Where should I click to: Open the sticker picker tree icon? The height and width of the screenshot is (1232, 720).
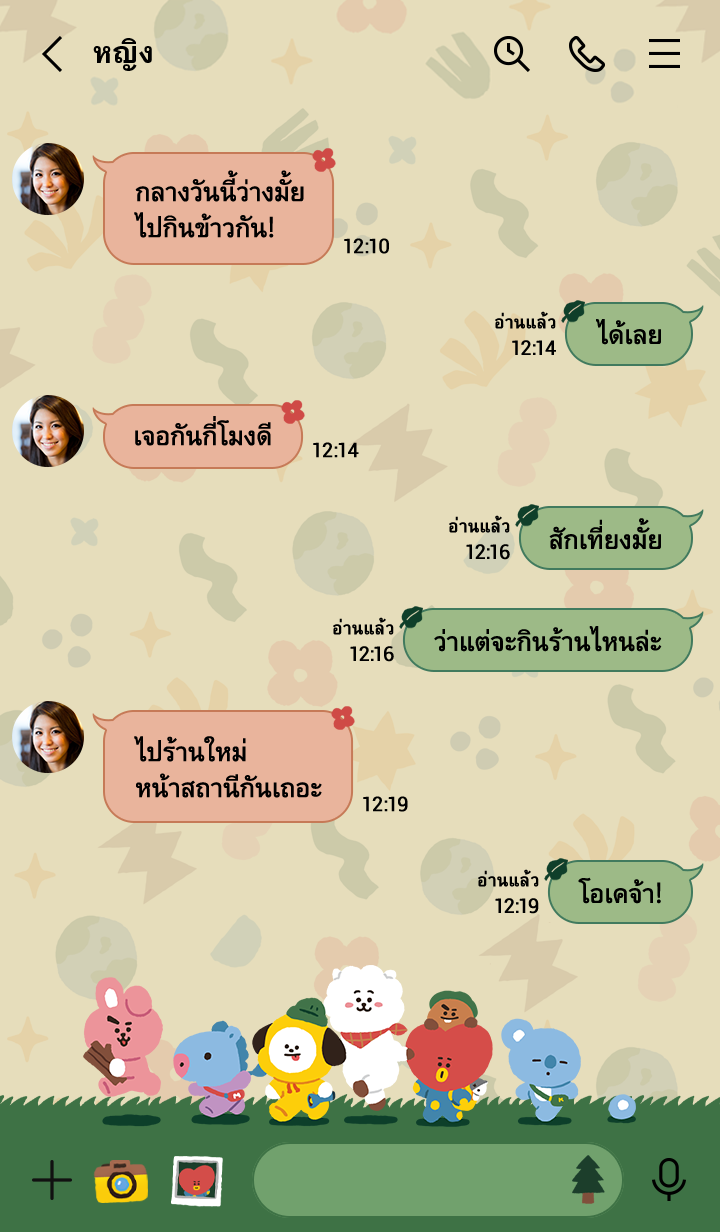click(588, 1180)
